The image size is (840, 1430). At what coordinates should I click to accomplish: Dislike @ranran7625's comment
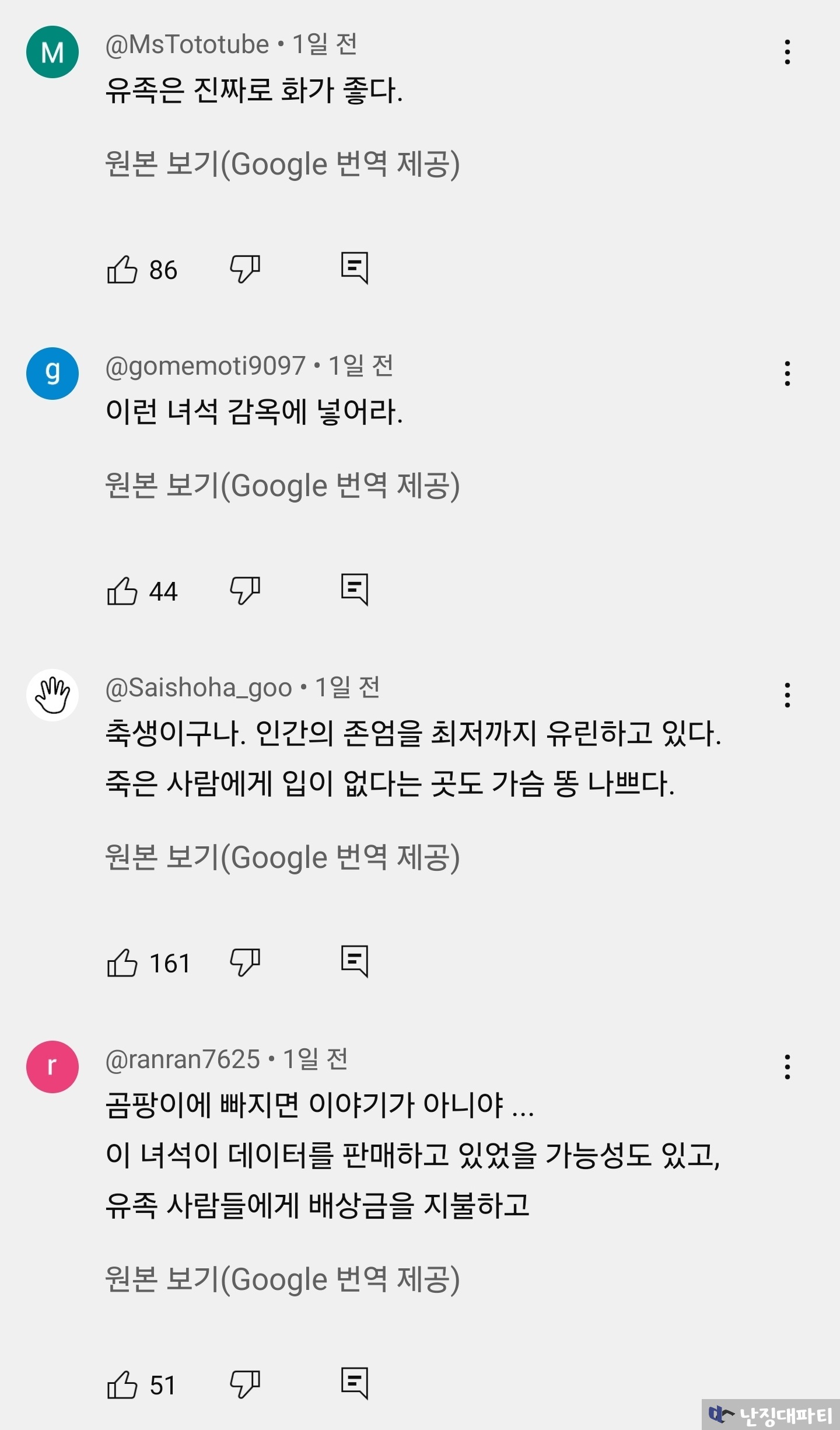(x=244, y=1384)
